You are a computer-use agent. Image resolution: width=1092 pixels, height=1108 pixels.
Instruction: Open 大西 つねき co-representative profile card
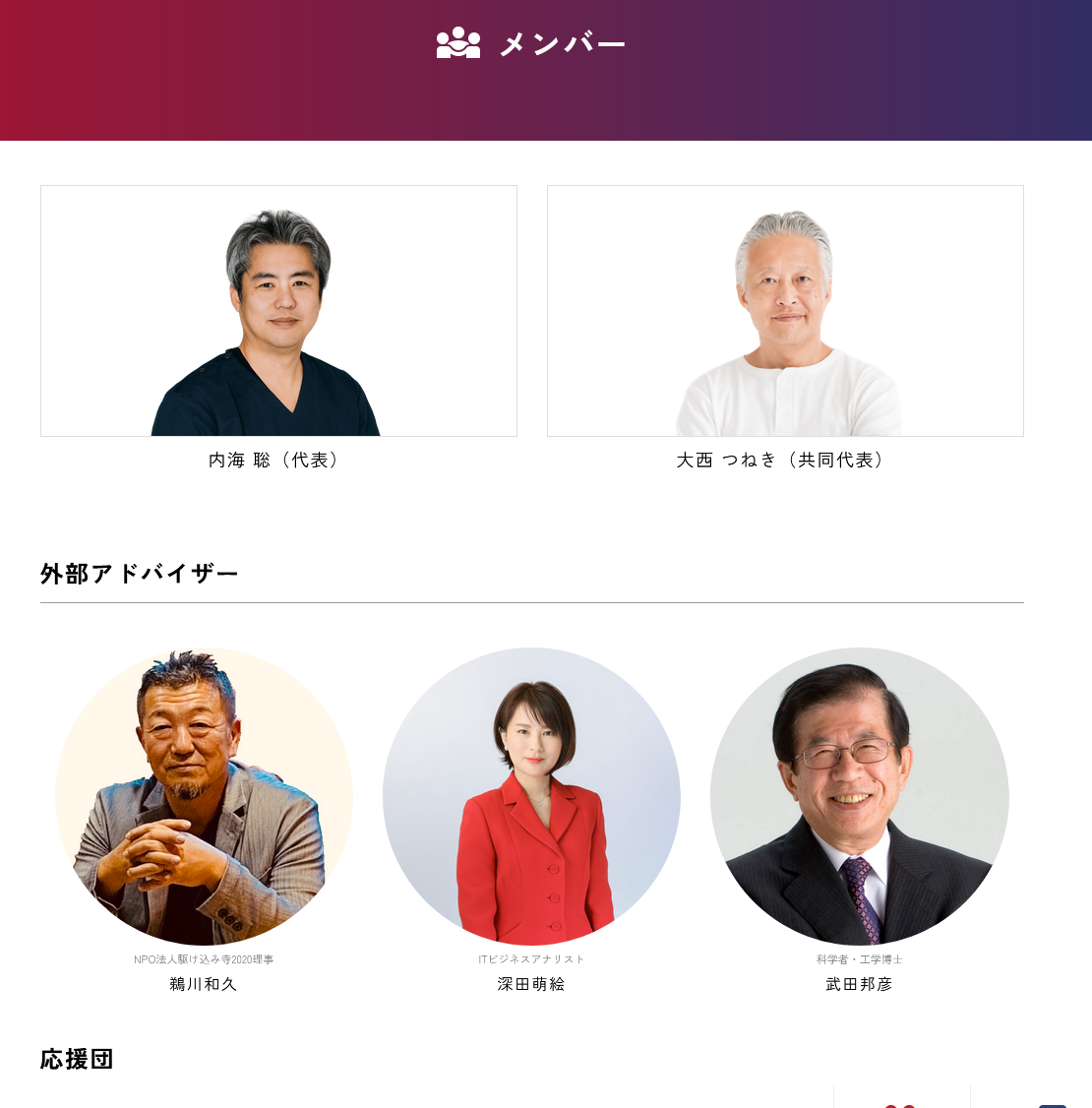(785, 311)
